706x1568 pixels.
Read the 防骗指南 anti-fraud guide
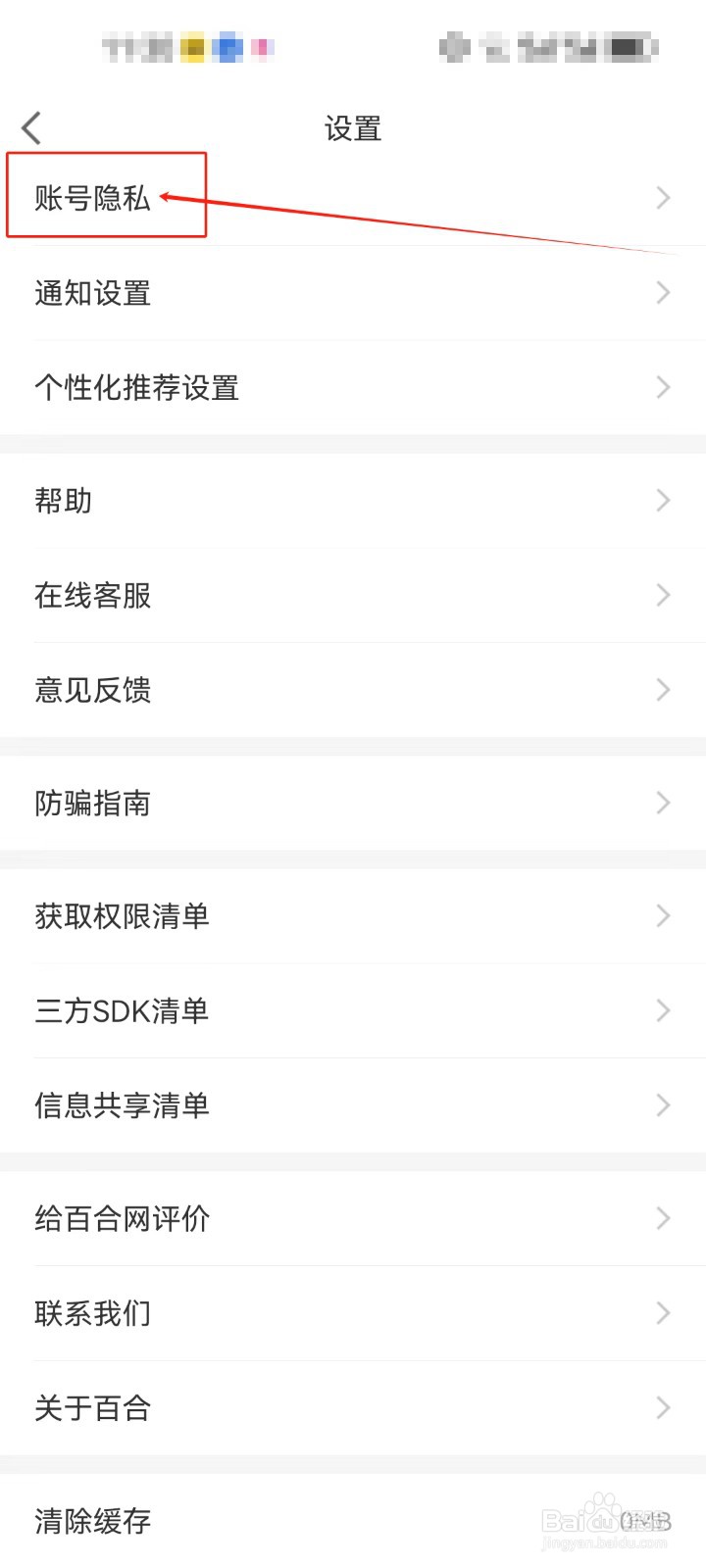click(x=93, y=803)
